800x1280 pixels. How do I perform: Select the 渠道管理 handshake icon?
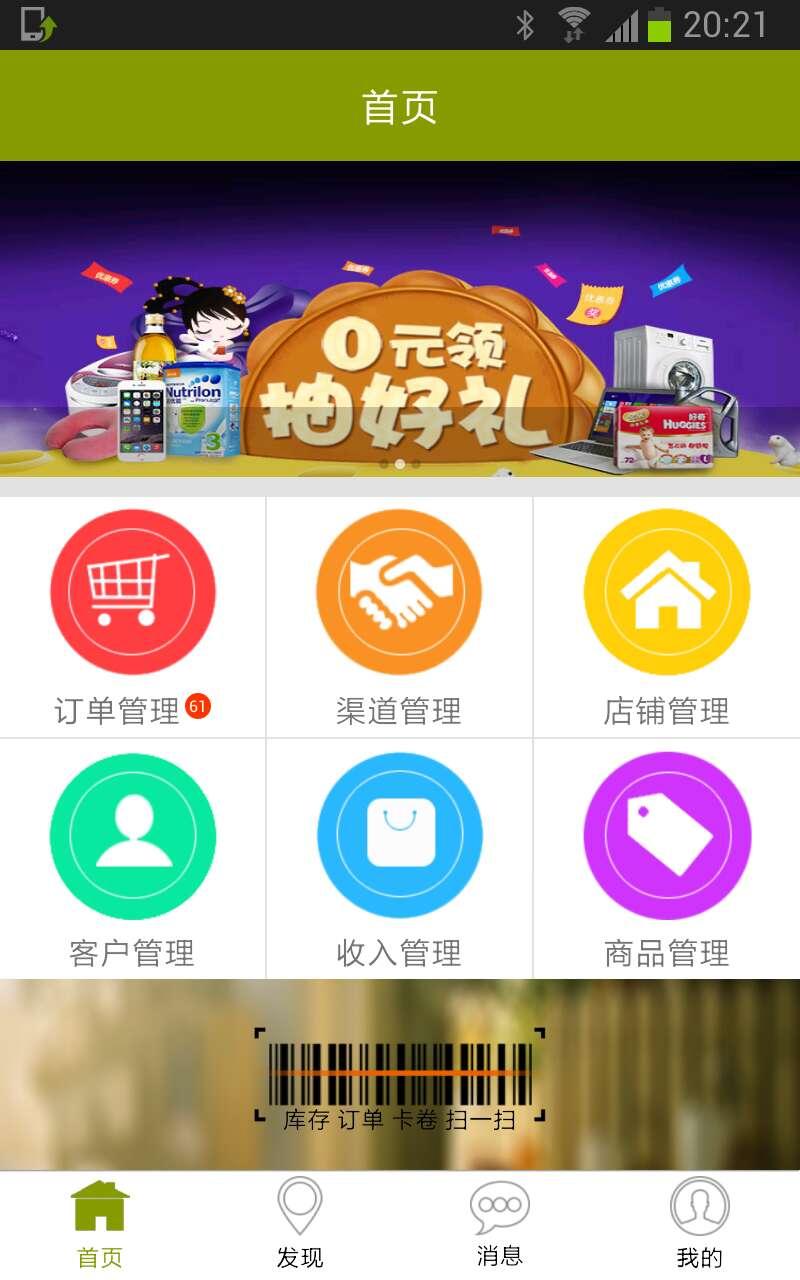click(399, 592)
